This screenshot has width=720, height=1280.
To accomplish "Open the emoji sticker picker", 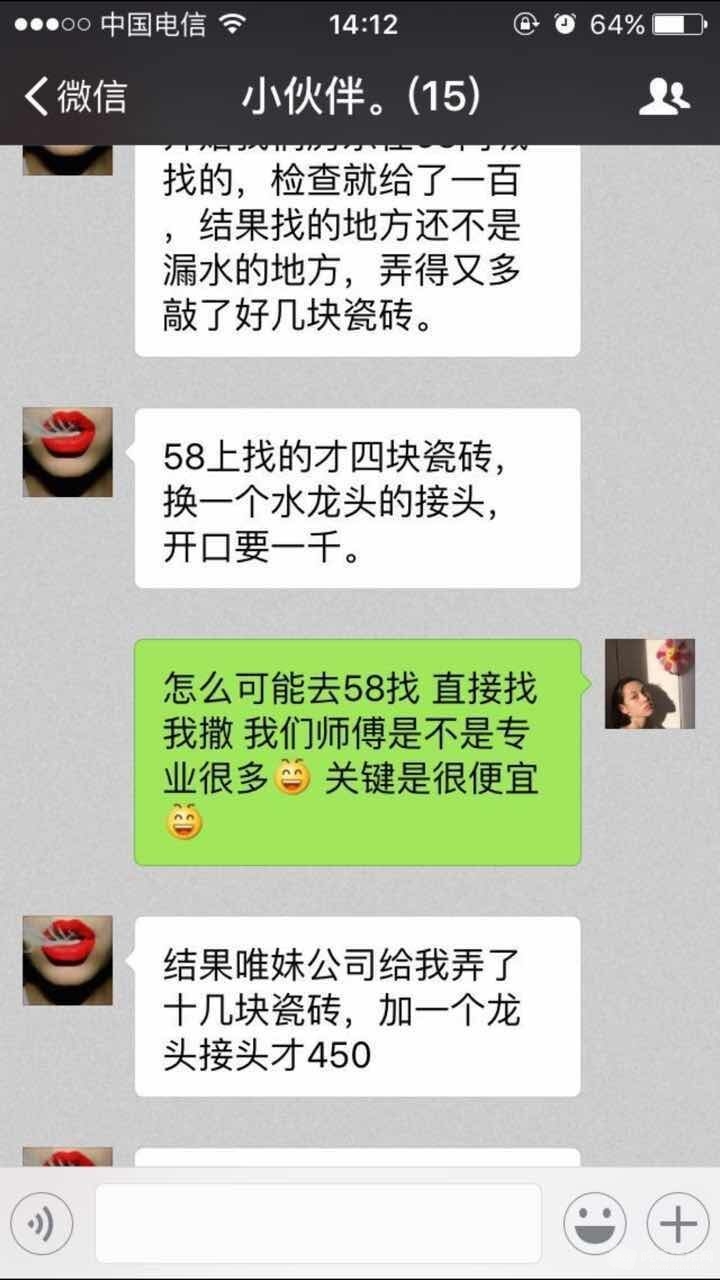I will click(x=594, y=1223).
